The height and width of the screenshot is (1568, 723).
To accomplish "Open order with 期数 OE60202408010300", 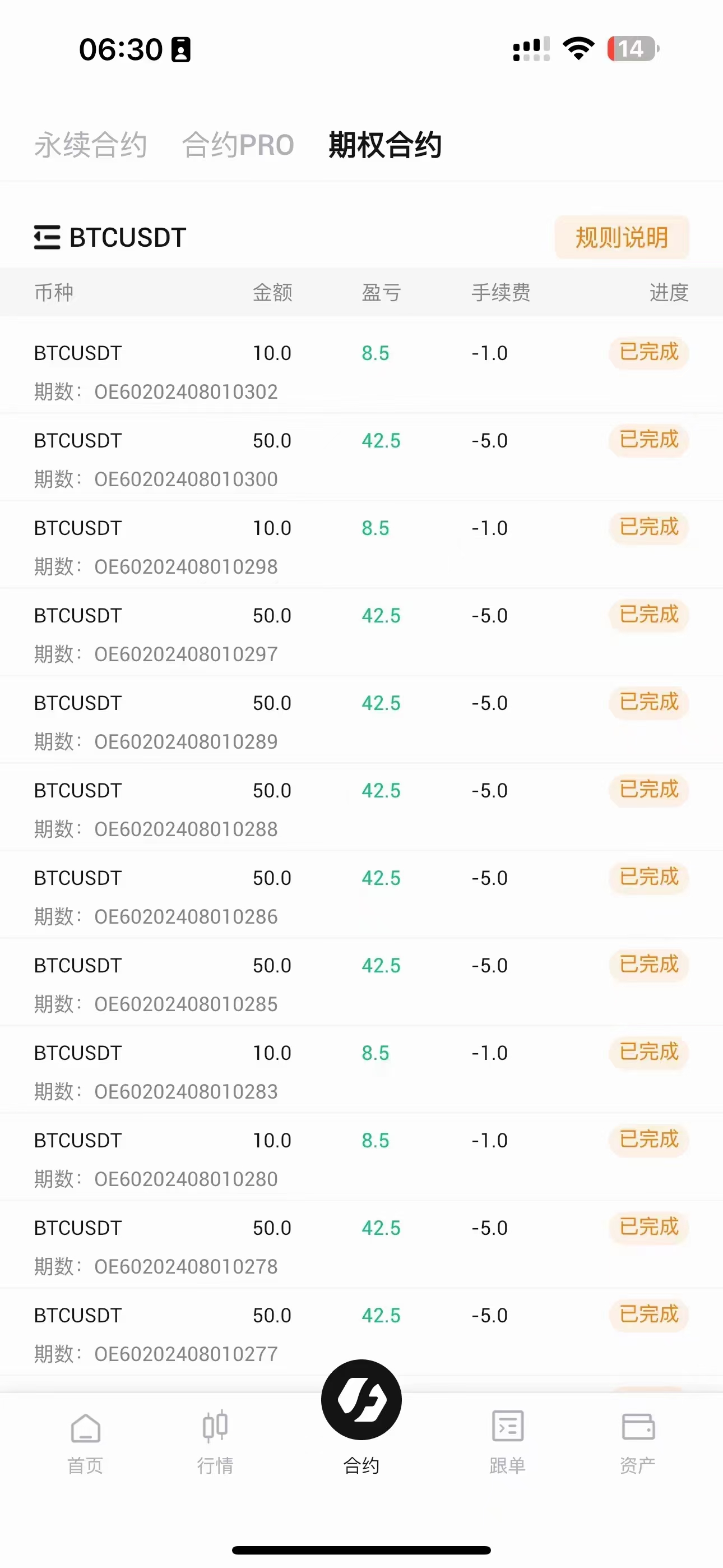I will tap(361, 458).
